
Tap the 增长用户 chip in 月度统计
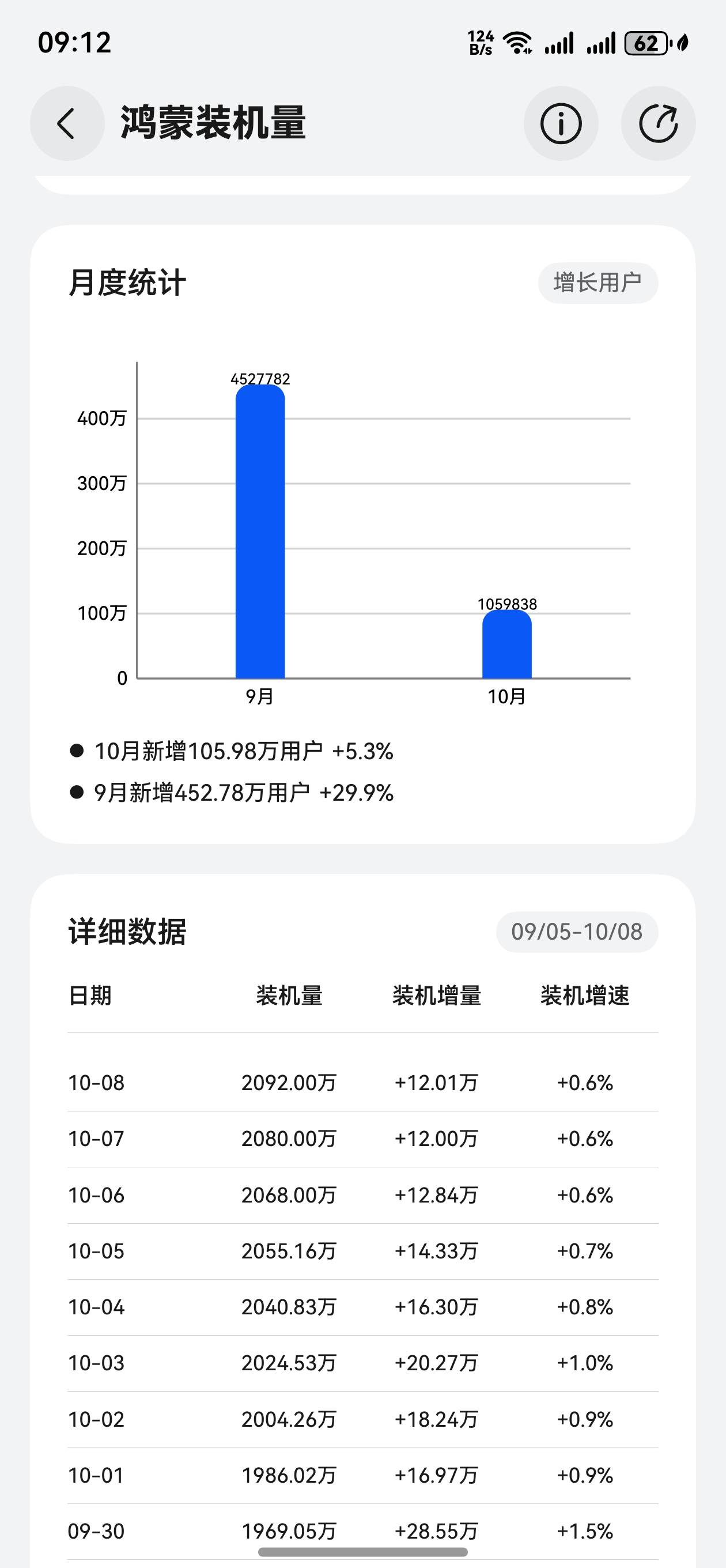pos(598,283)
